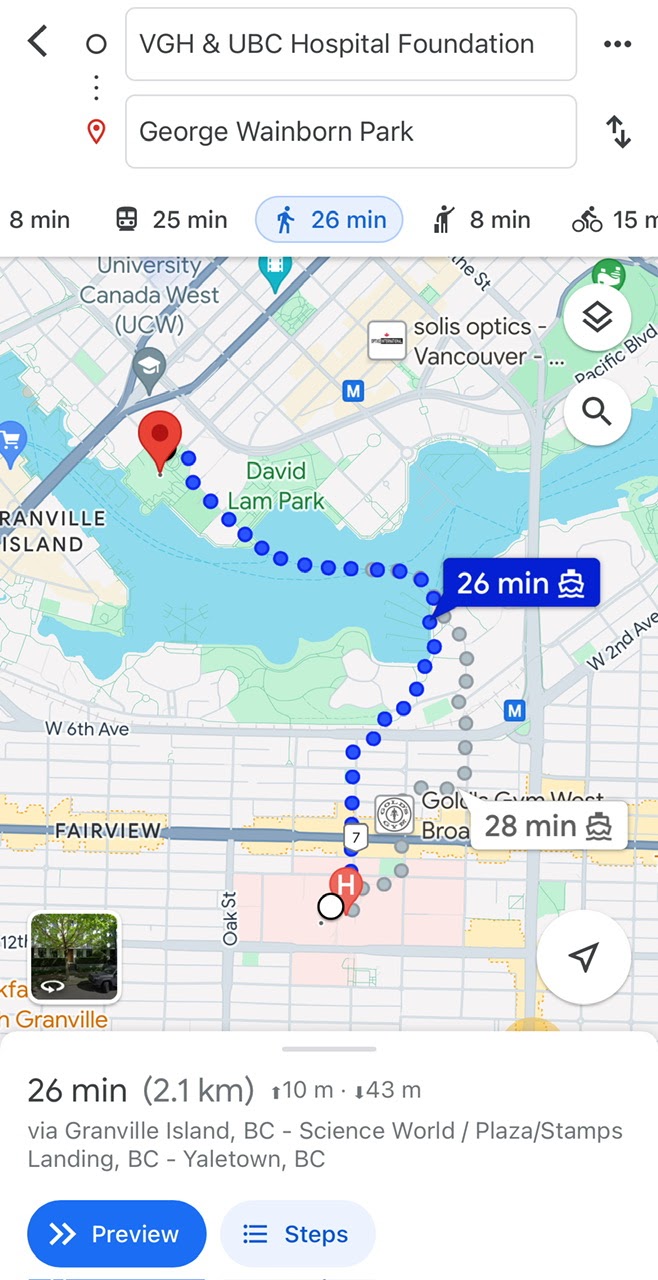Image resolution: width=658 pixels, height=1280 pixels.
Task: Go back from the directions screen
Action: [38, 42]
